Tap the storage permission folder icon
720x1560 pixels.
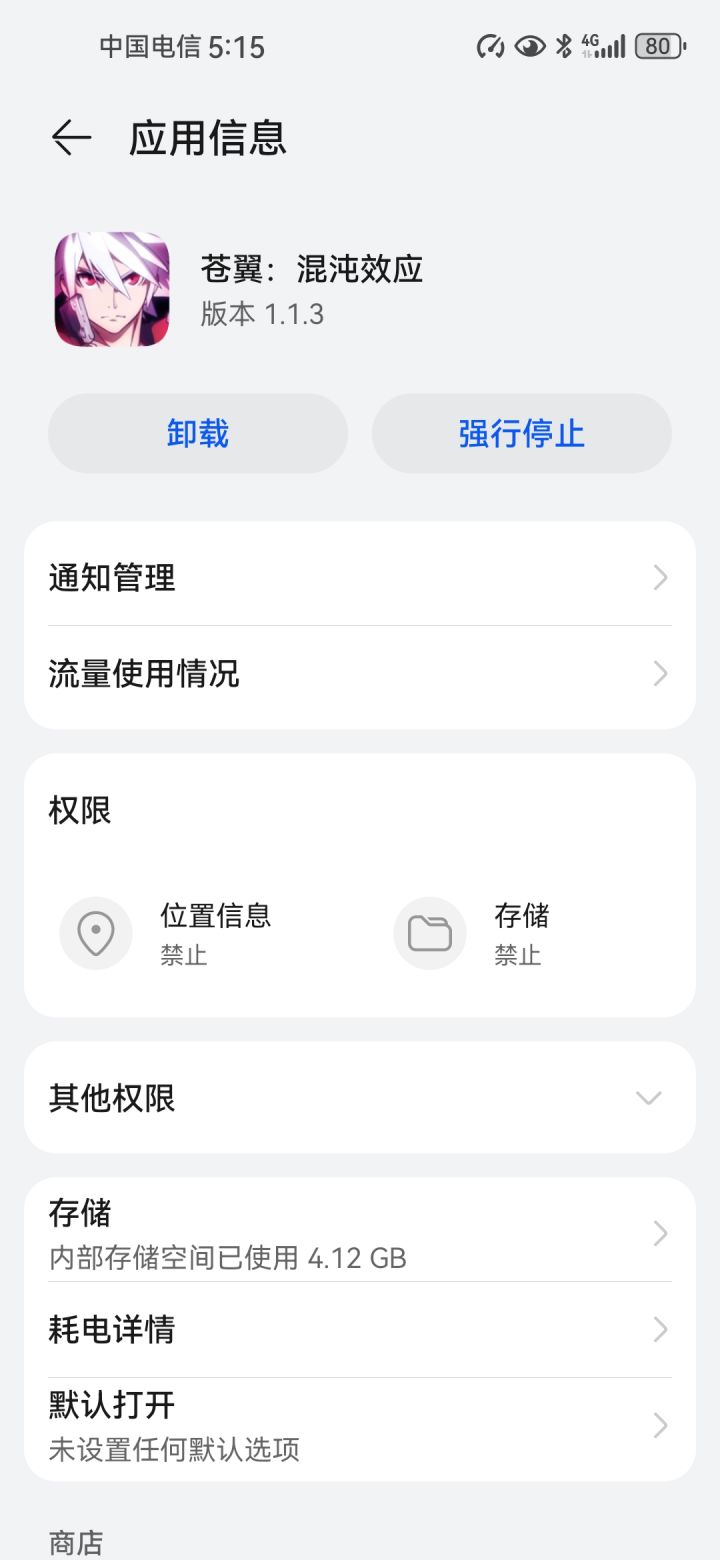429,932
